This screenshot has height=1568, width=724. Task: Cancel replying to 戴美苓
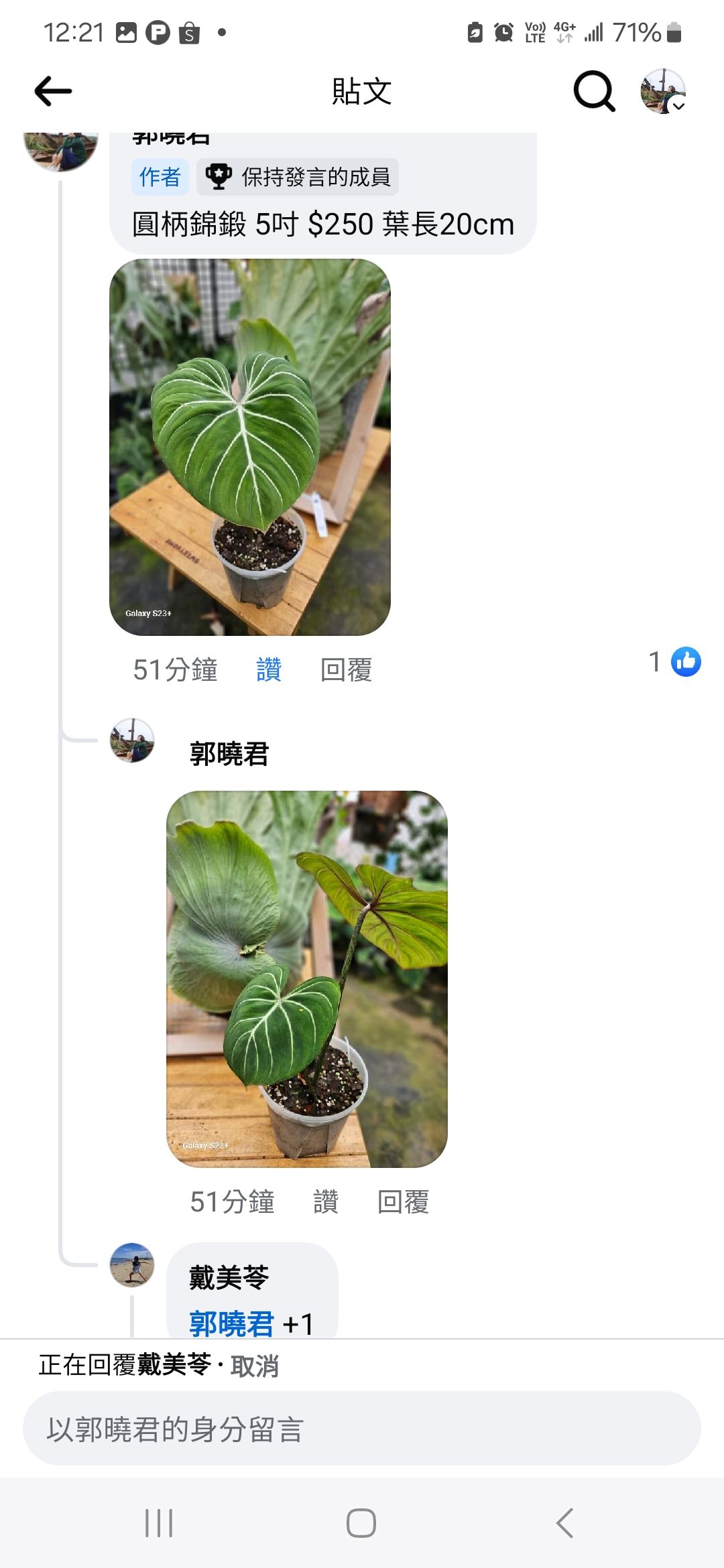pos(255,1366)
